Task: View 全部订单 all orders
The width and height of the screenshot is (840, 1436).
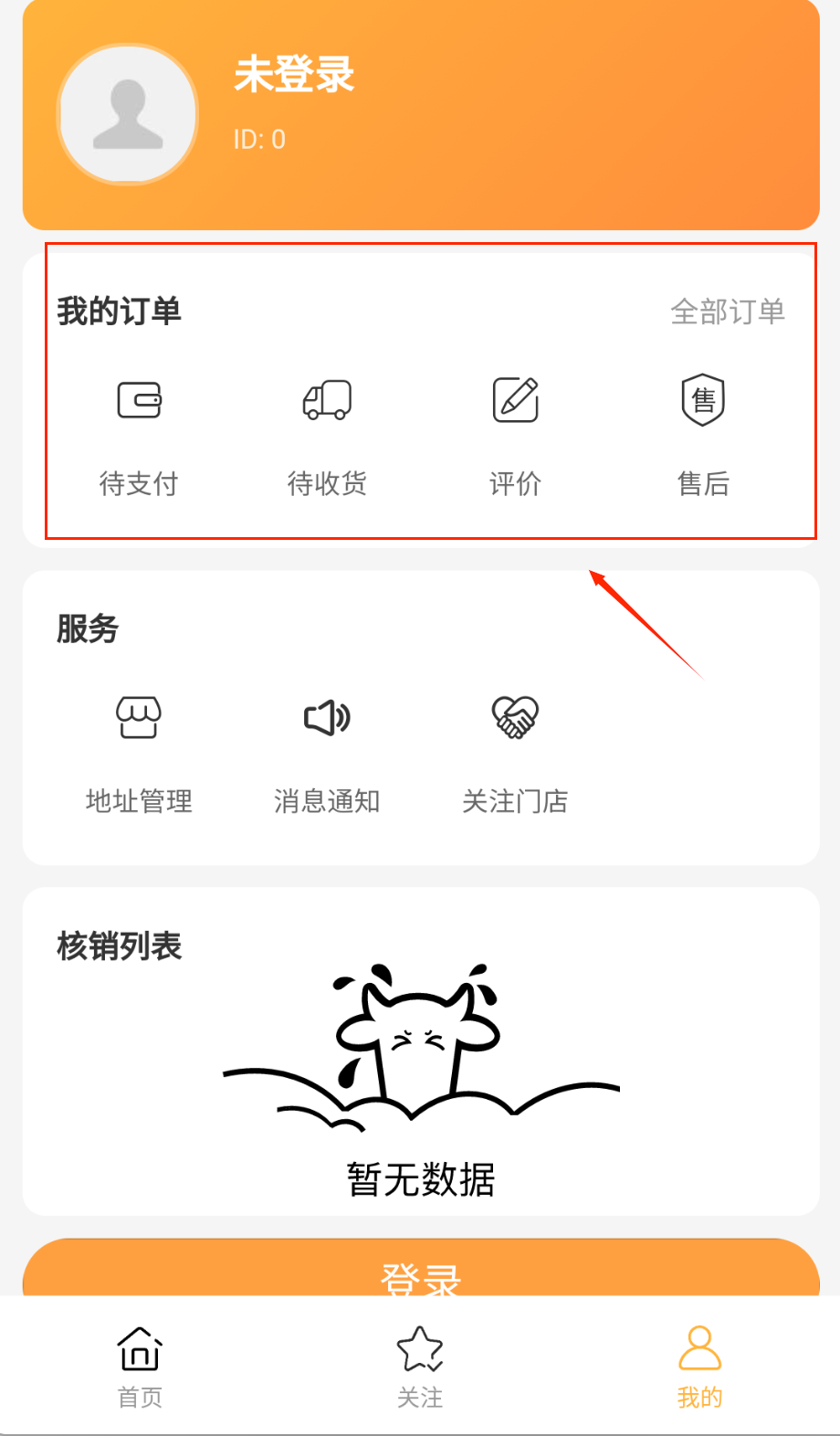Action: [727, 311]
